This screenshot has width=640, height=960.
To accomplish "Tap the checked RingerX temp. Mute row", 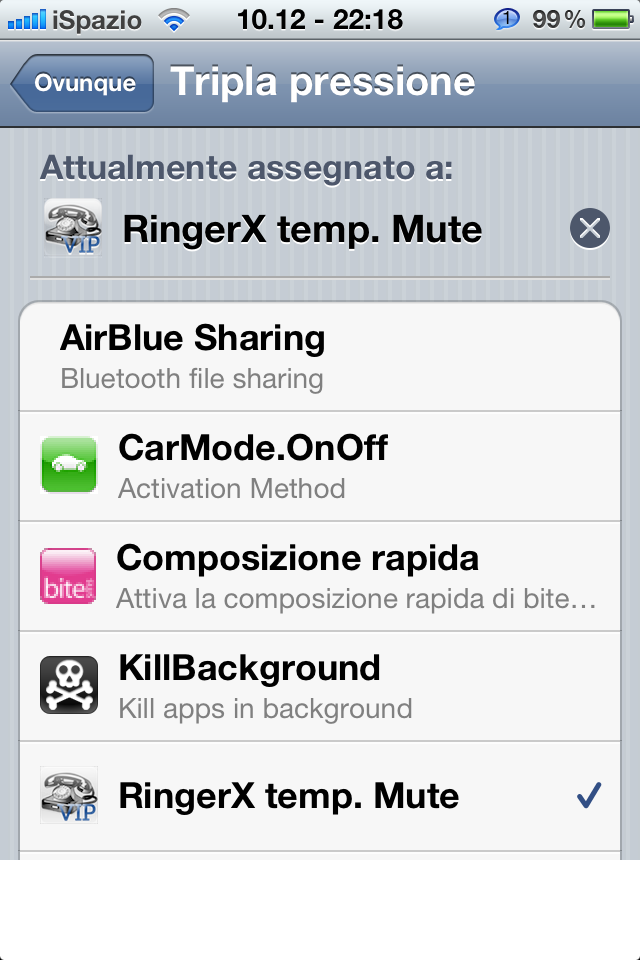I will point(320,796).
